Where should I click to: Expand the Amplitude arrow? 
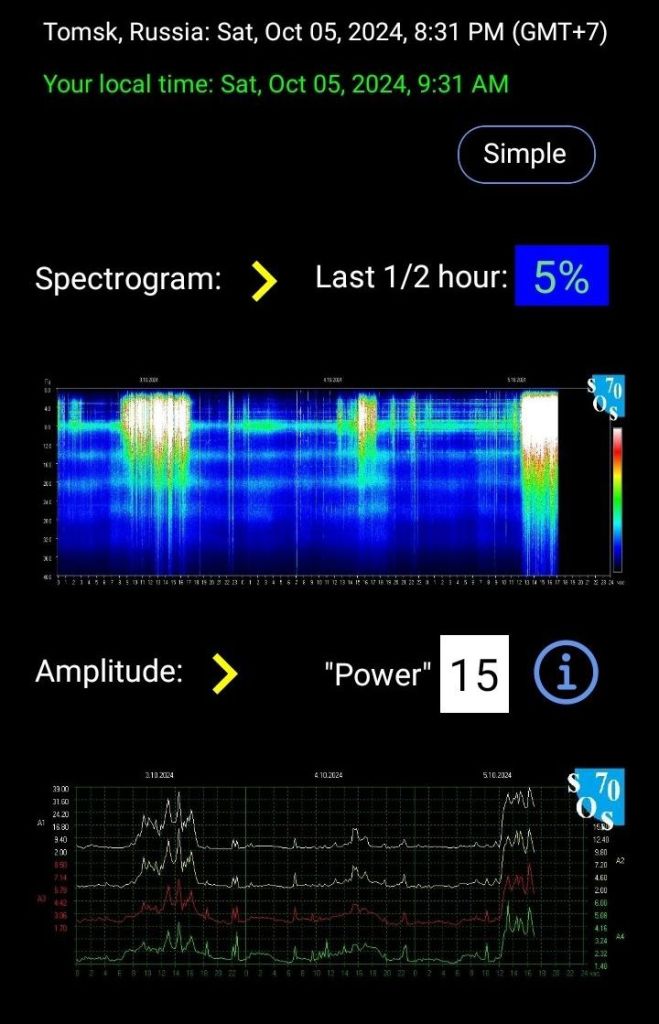point(226,673)
